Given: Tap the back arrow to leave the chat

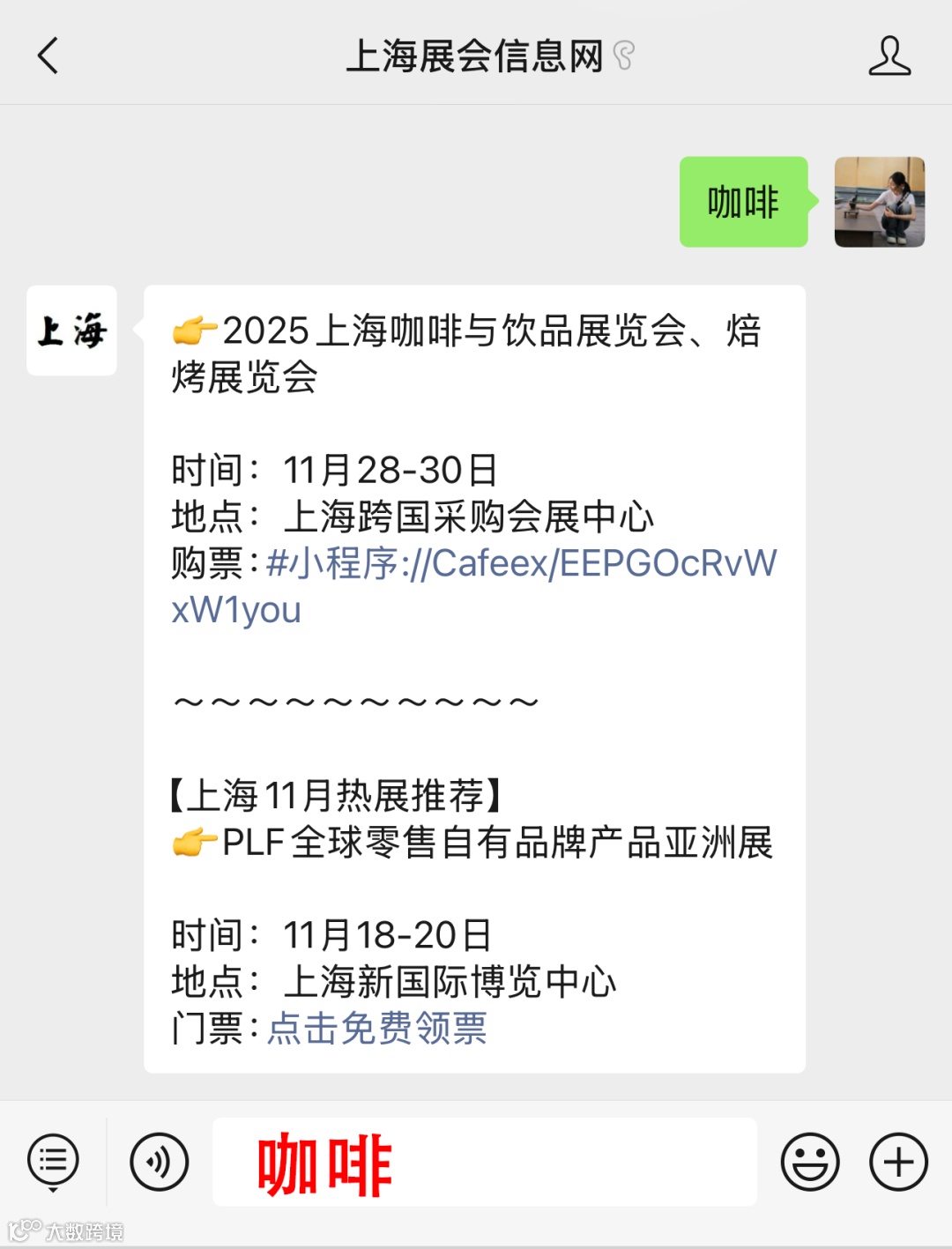Looking at the screenshot, I should click(x=48, y=55).
